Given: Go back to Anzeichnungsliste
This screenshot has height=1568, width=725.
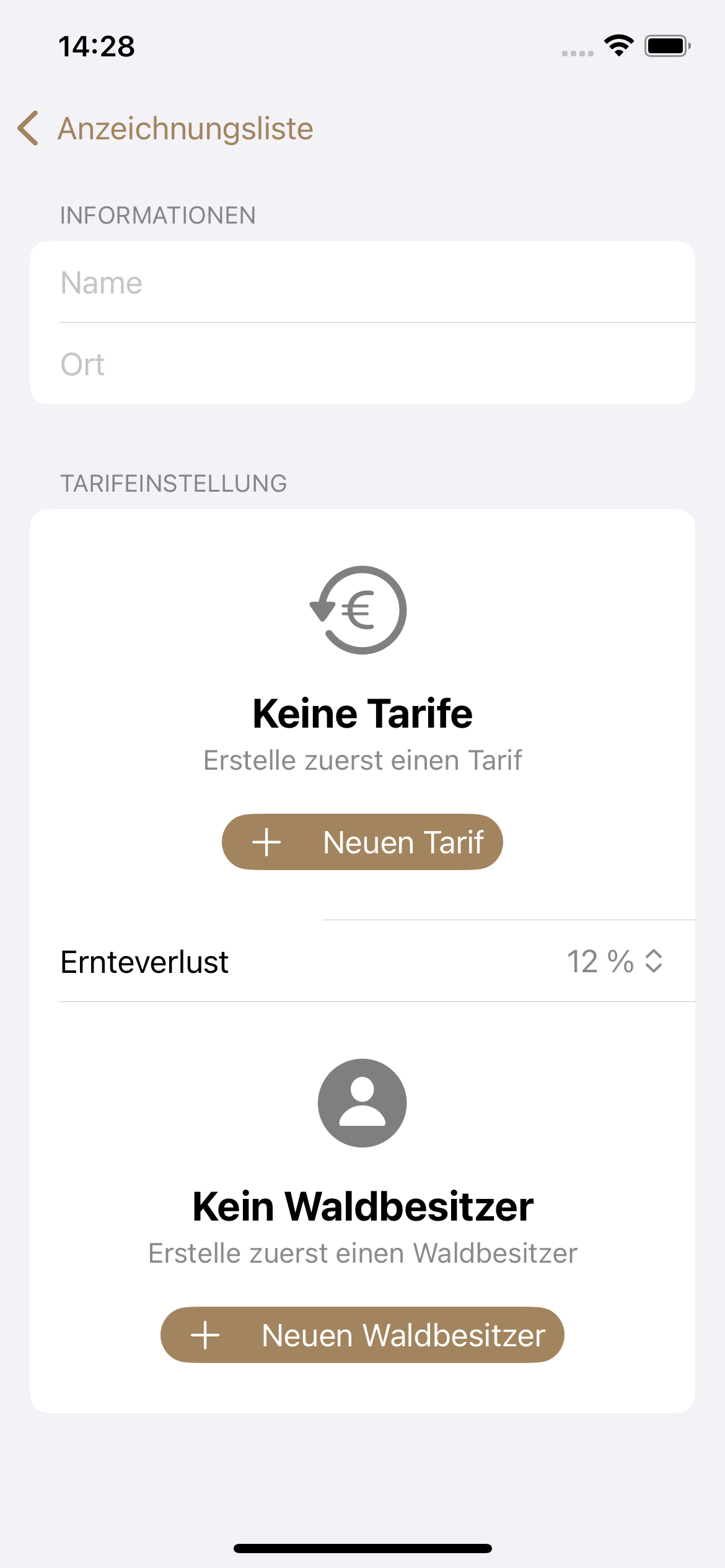Looking at the screenshot, I should coord(166,129).
